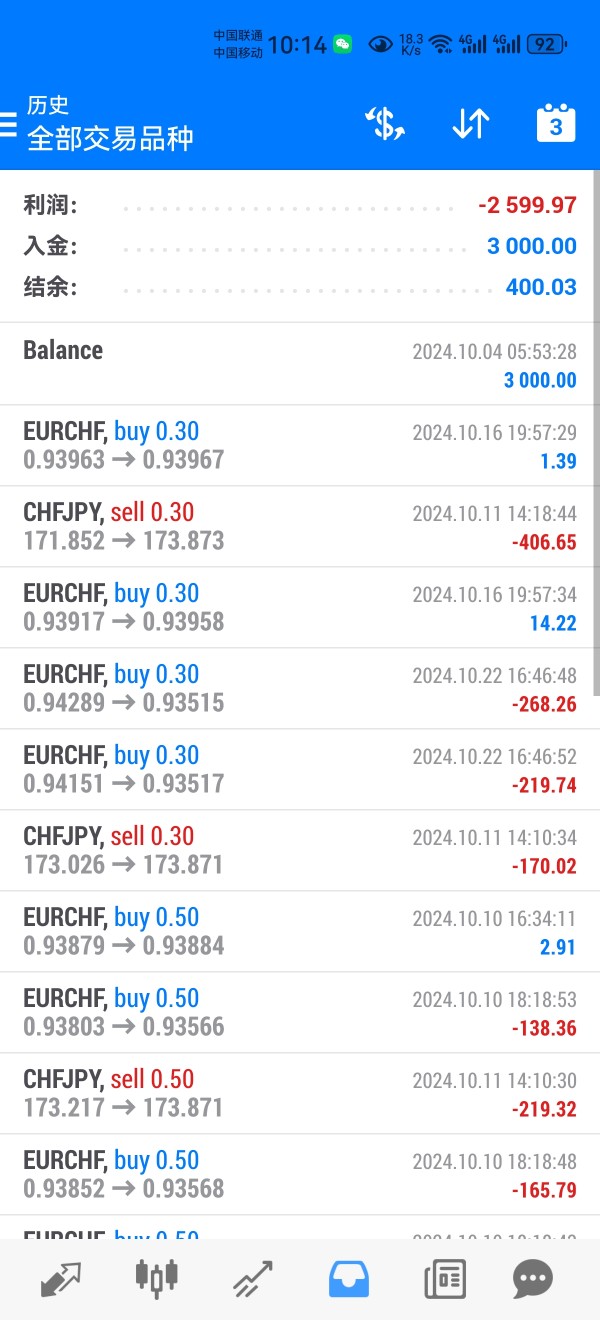View the EURCHF trade with 14.22 profit

point(300,608)
